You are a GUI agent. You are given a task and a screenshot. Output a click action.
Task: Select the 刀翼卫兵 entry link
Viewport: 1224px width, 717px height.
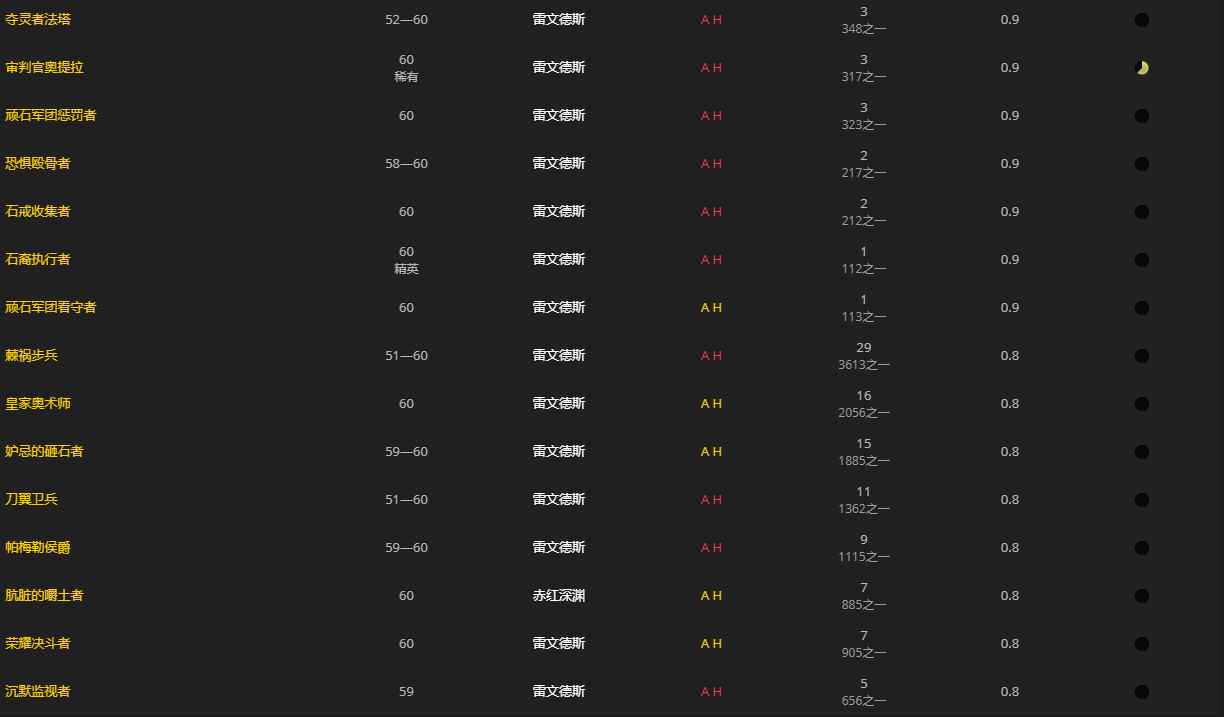[32, 500]
